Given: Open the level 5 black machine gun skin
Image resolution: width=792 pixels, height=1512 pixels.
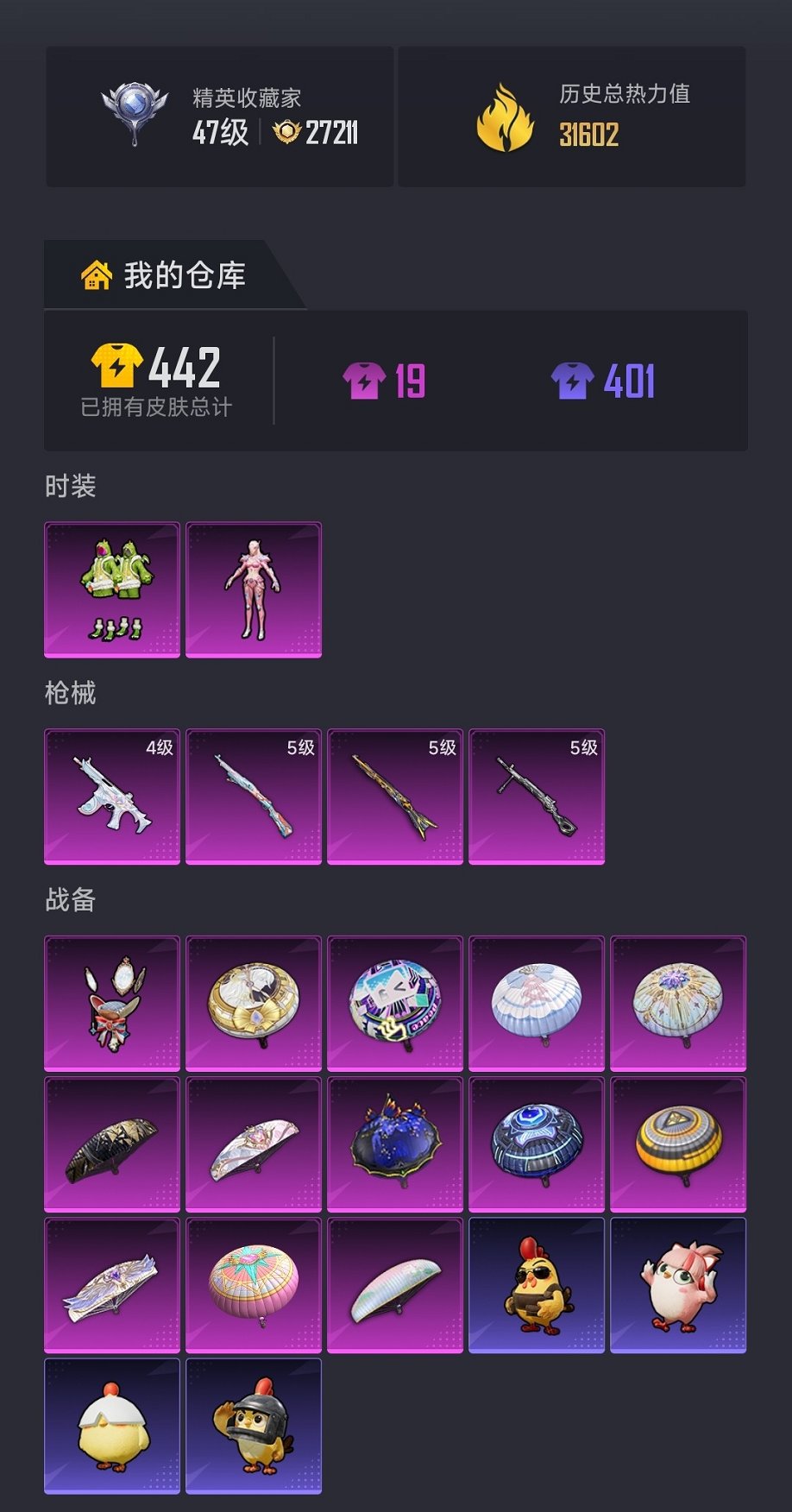Looking at the screenshot, I should tap(537, 797).
